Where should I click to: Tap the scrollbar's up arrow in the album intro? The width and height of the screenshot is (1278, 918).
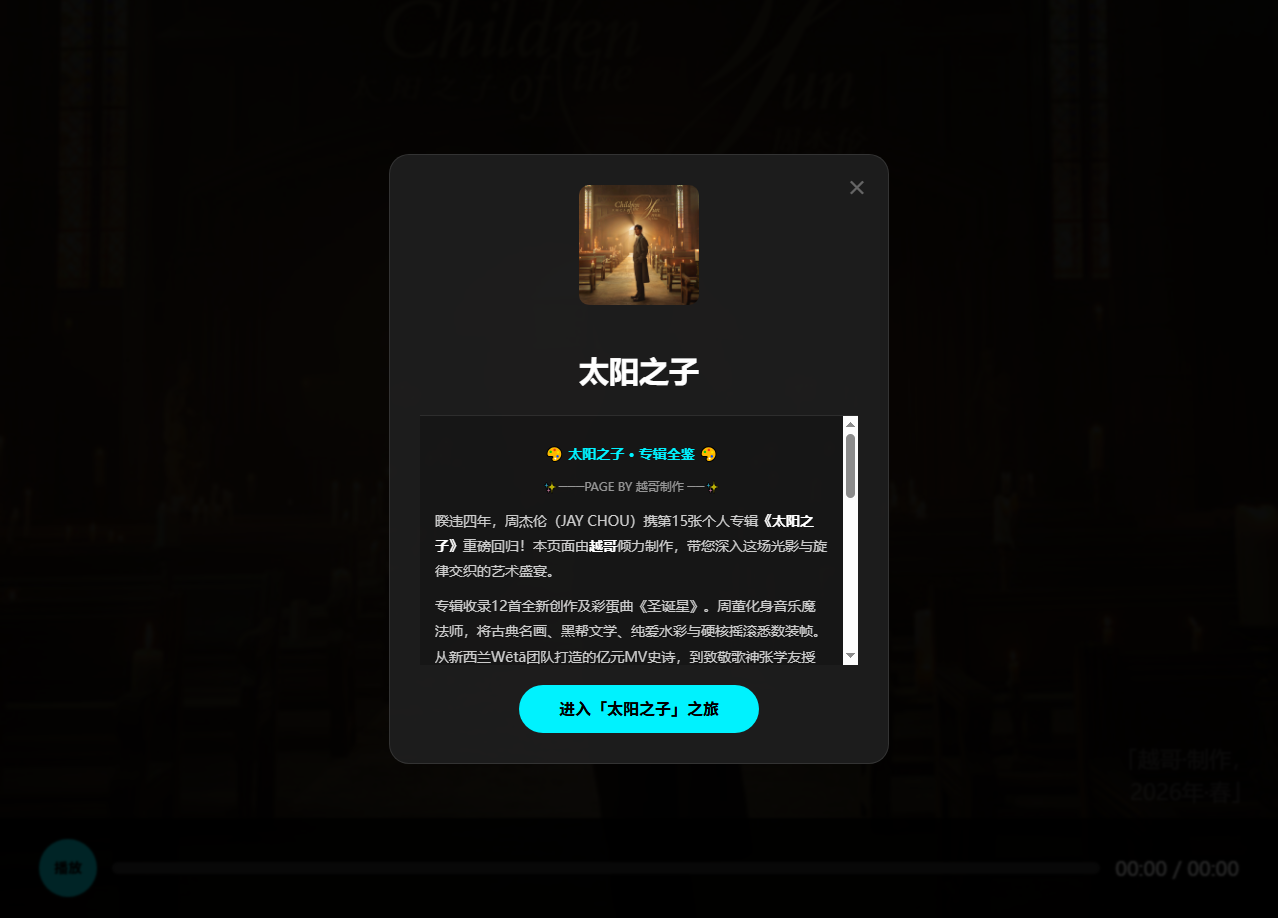coord(850,424)
